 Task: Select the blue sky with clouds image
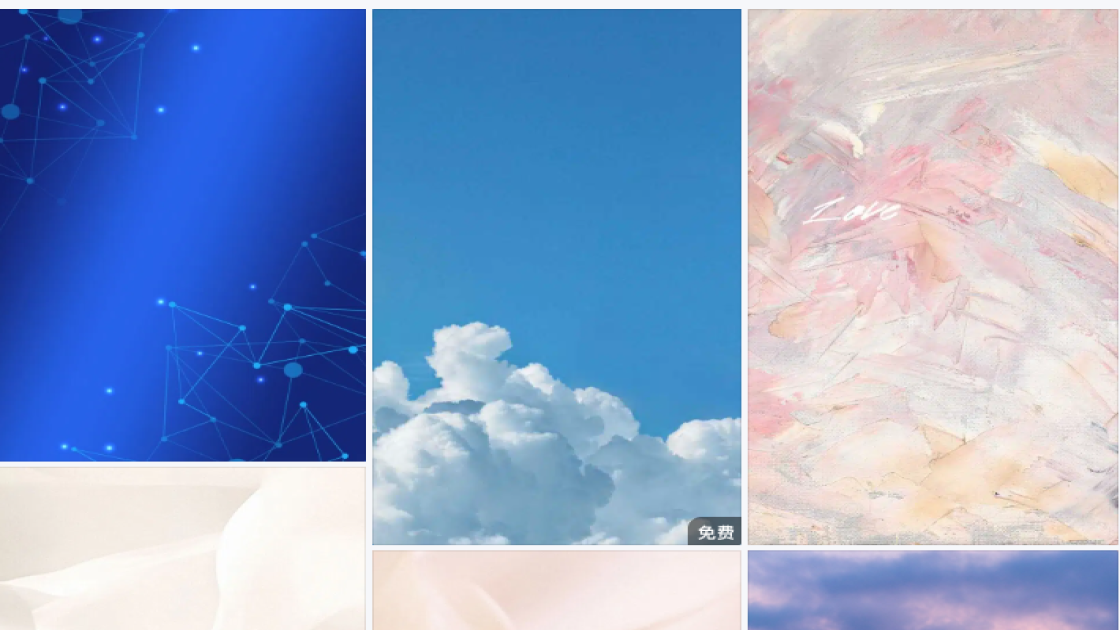coord(556,277)
